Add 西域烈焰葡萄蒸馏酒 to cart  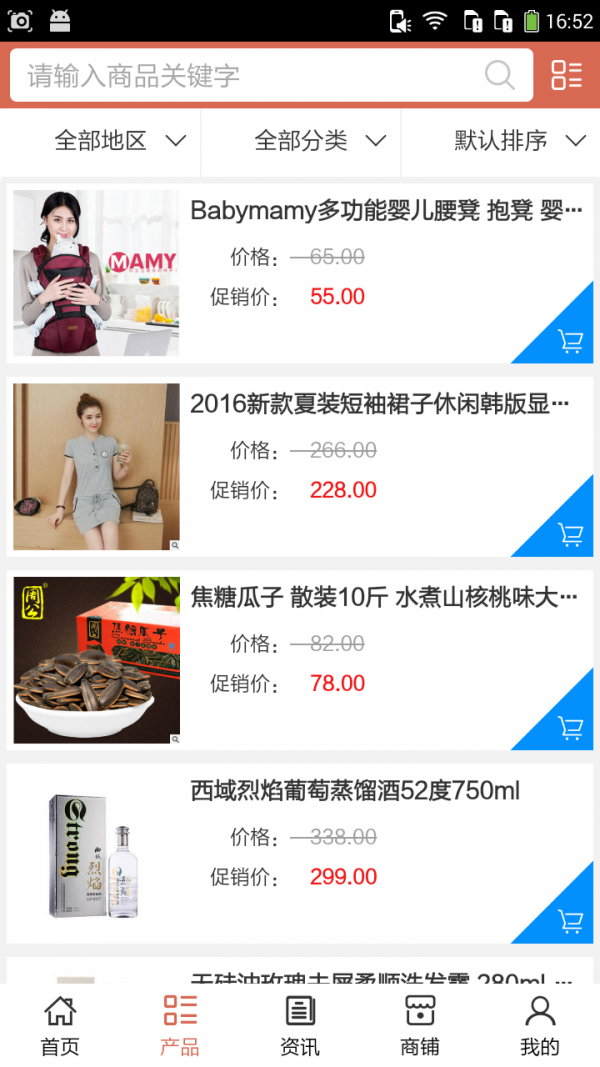(570, 920)
